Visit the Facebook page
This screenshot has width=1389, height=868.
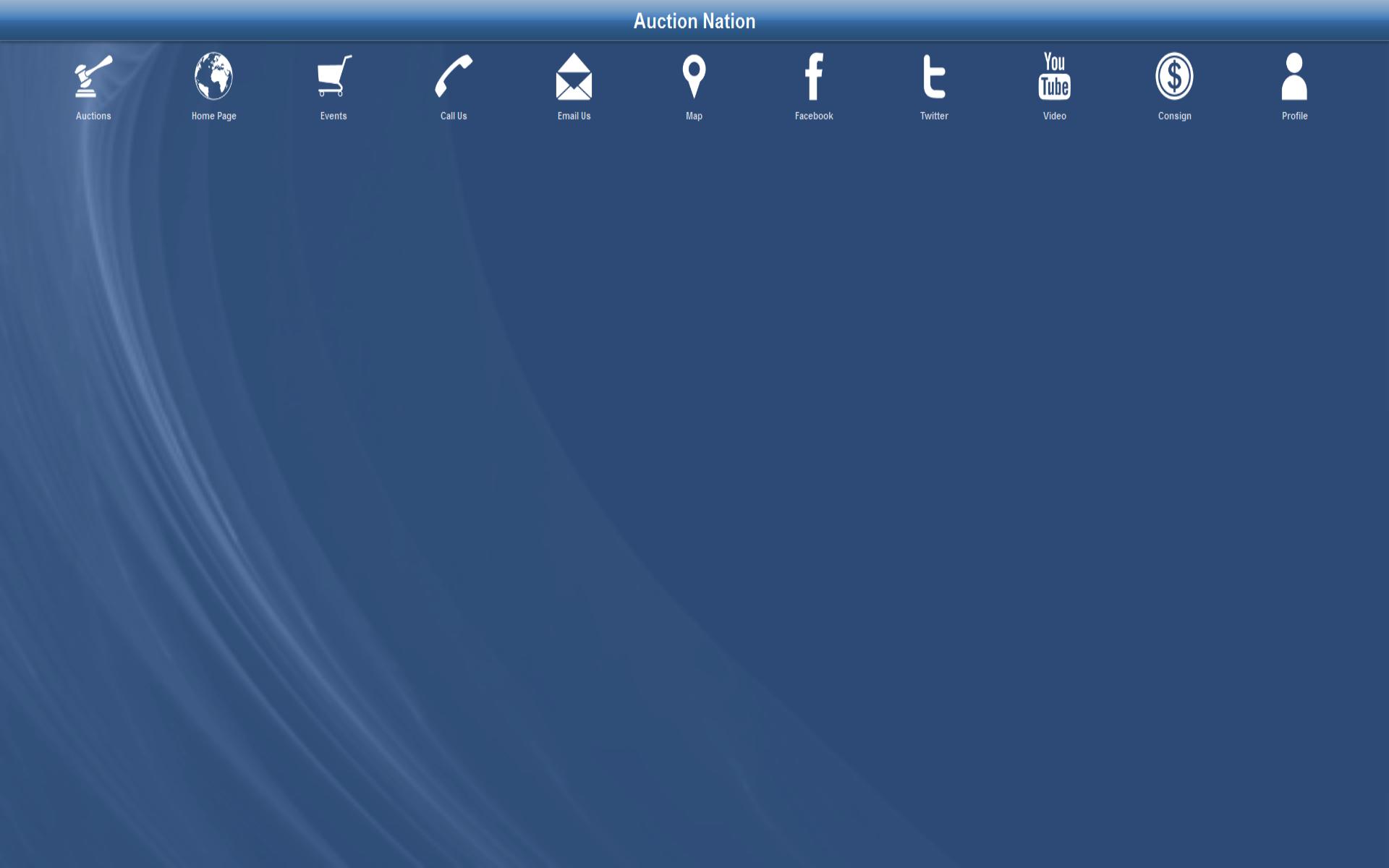[814, 85]
